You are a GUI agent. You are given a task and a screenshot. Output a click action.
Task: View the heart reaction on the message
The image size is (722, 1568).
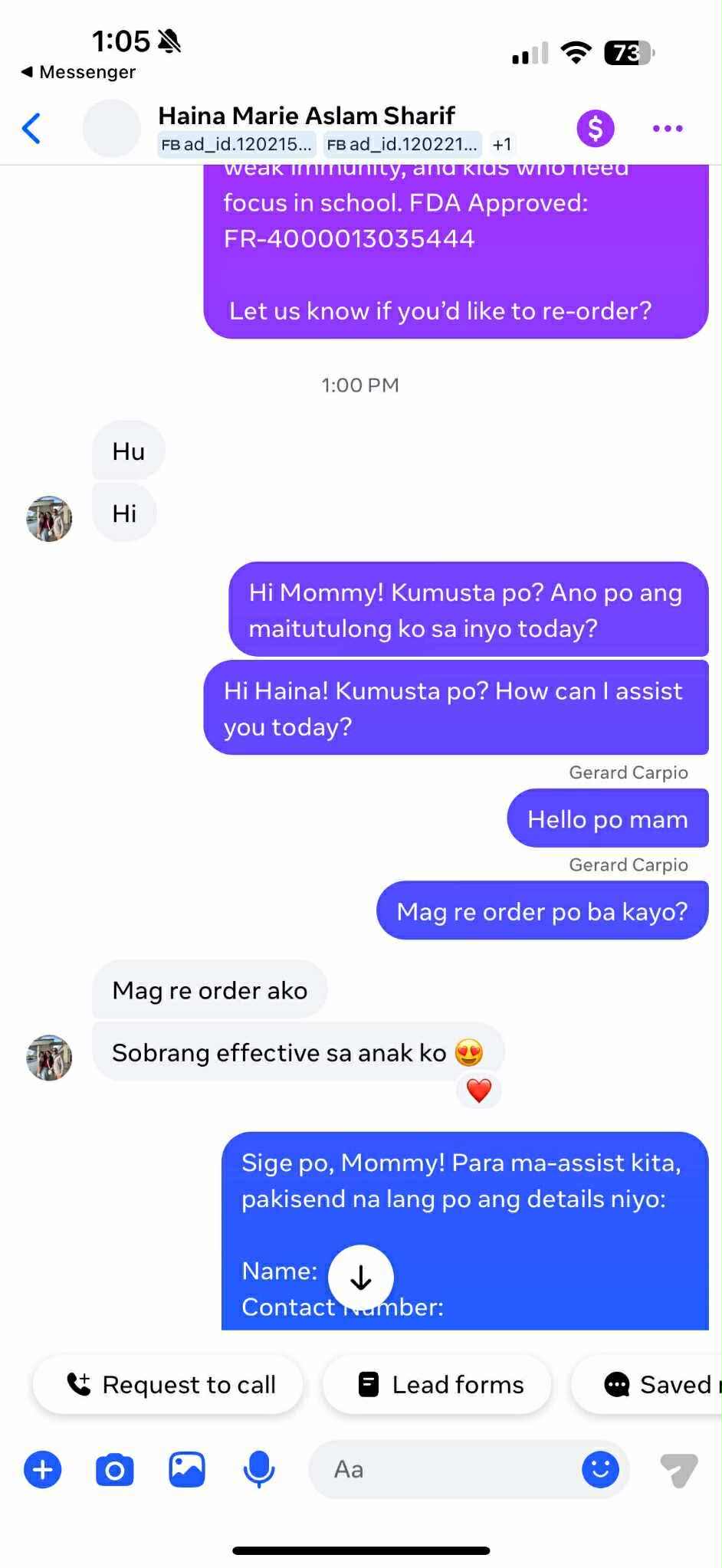(479, 1090)
